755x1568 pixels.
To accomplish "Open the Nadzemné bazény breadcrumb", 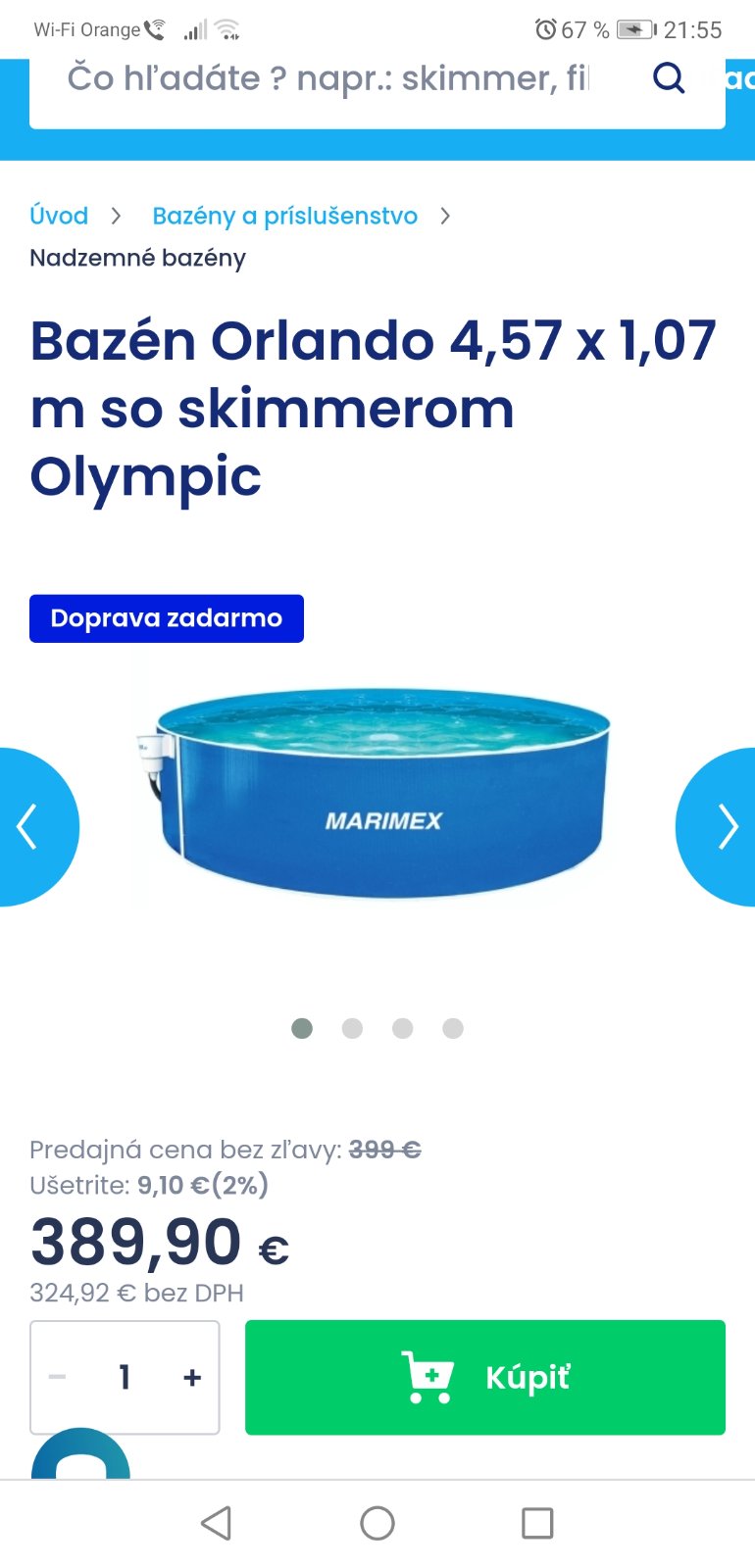I will (137, 258).
